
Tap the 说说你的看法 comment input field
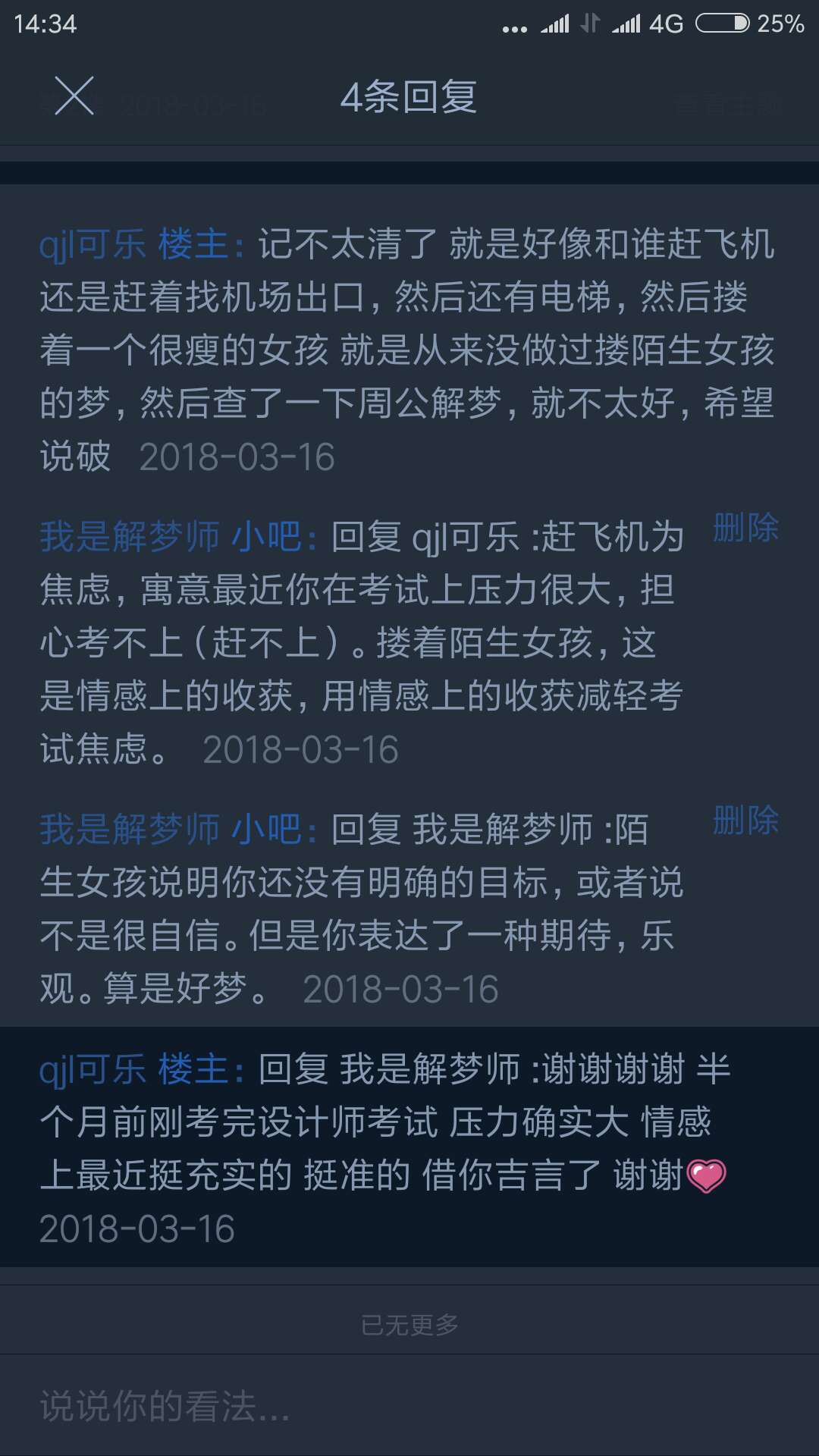[x=409, y=1406]
